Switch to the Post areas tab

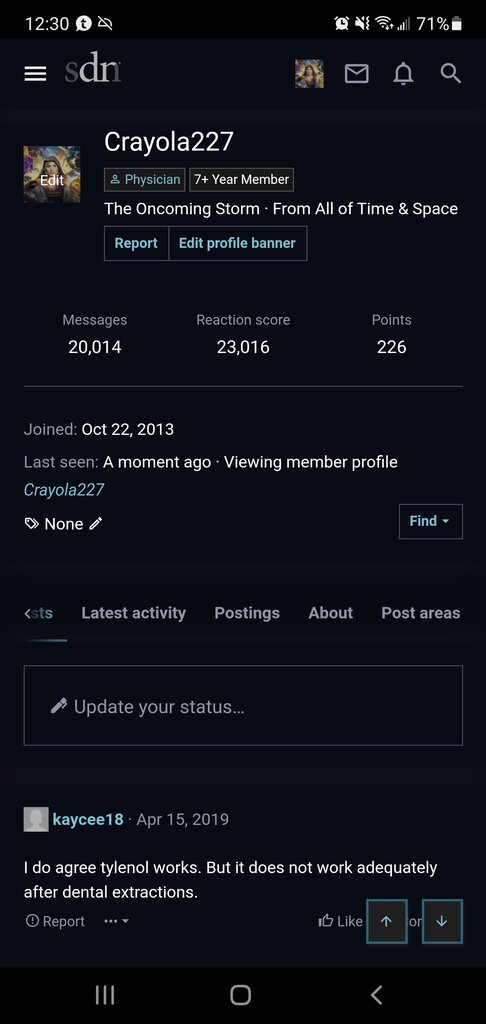click(x=421, y=613)
